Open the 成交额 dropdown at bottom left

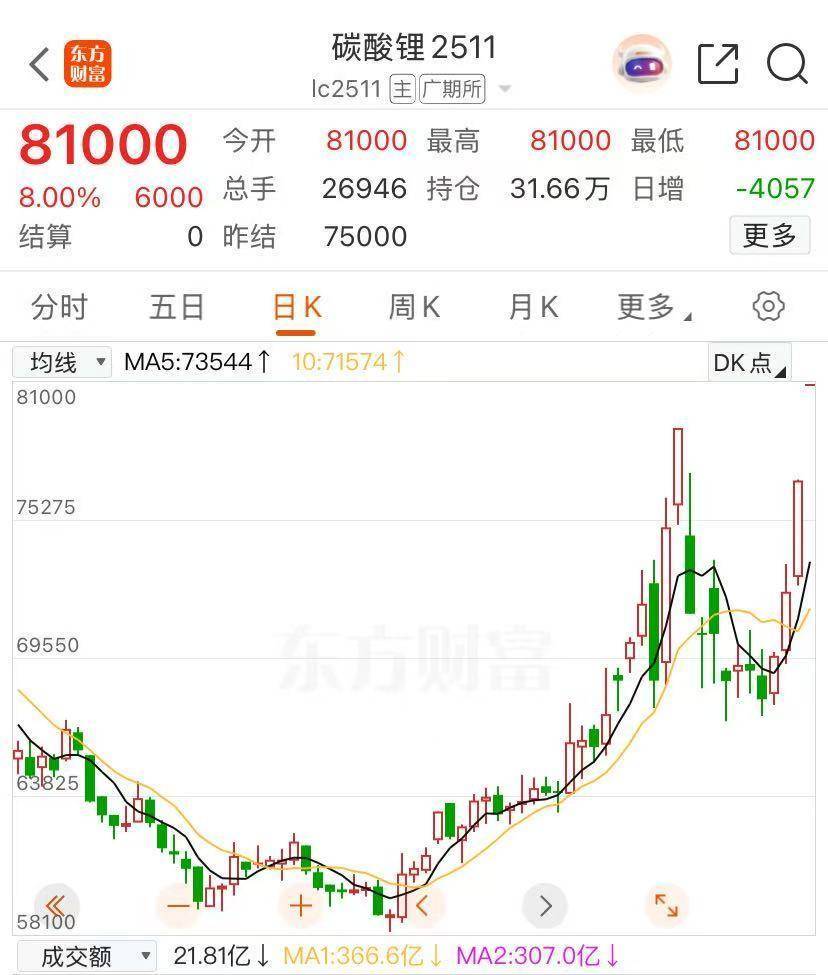85,957
